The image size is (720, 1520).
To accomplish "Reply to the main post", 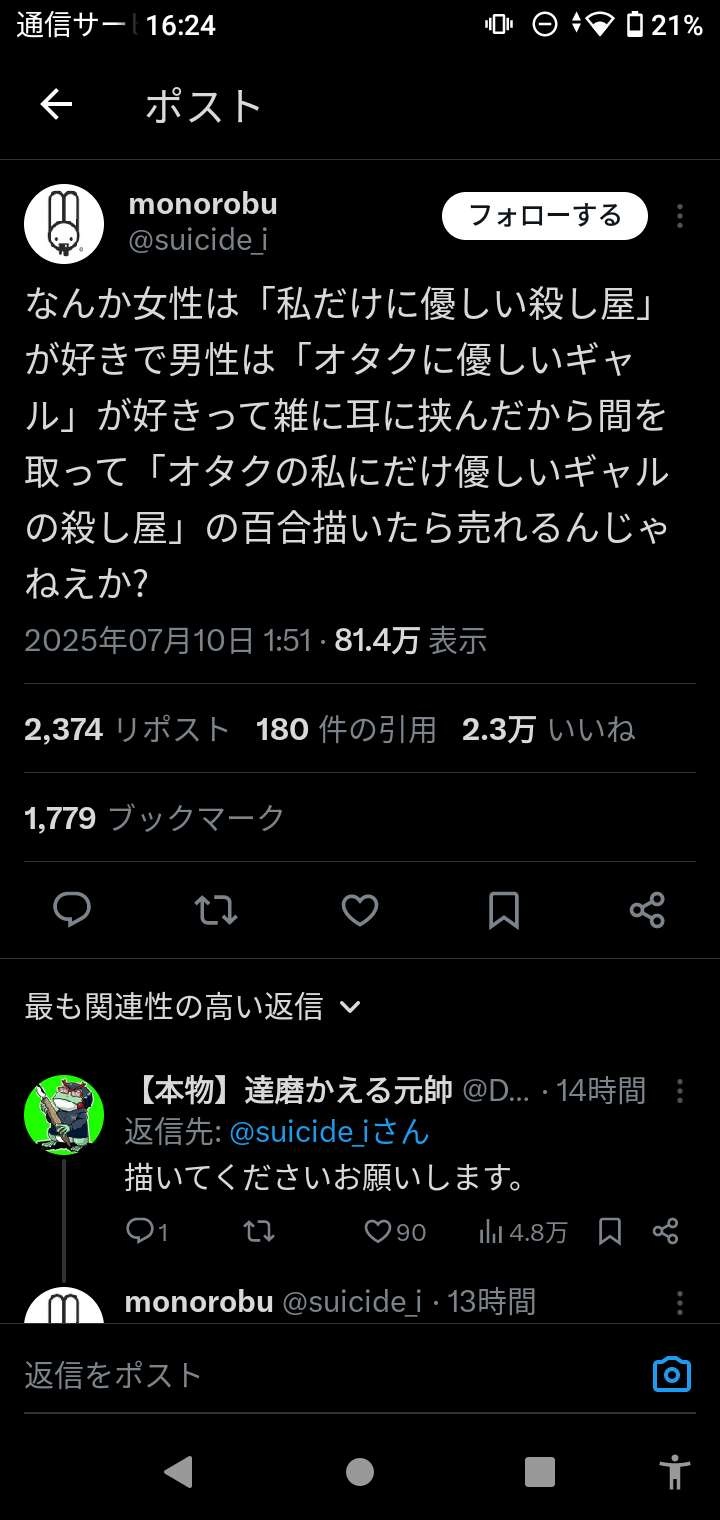I will pyautogui.click(x=72, y=910).
